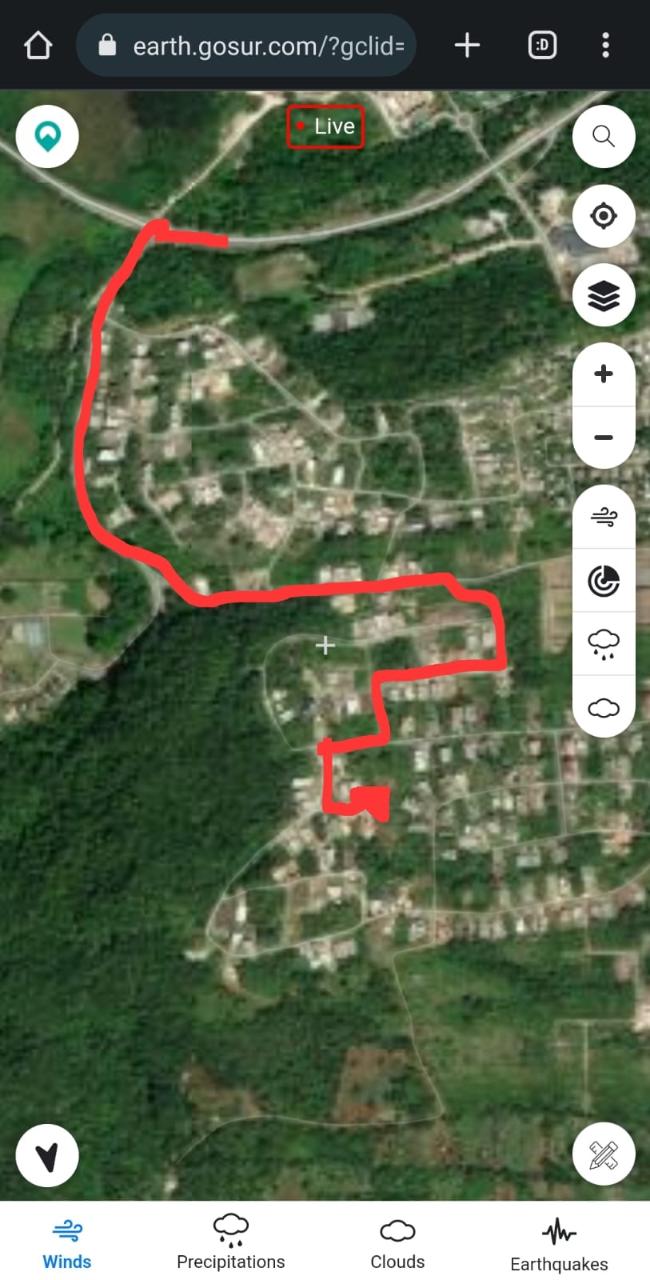This screenshot has width=650, height=1280.
Task: Tap the compass orientation button
Action: click(x=47, y=1155)
